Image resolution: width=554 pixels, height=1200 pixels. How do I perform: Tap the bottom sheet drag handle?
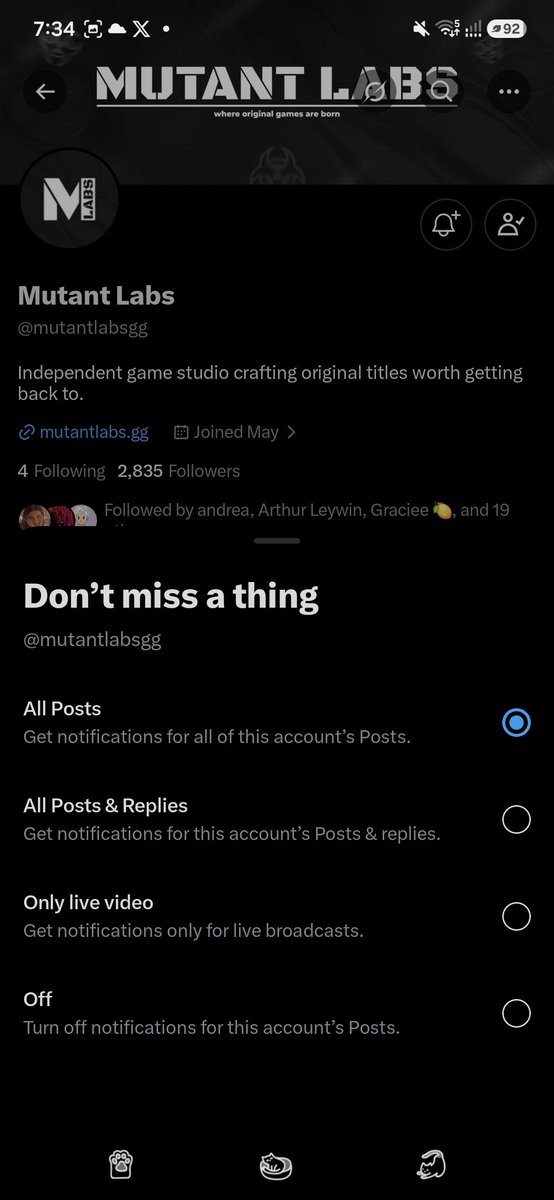click(277, 540)
